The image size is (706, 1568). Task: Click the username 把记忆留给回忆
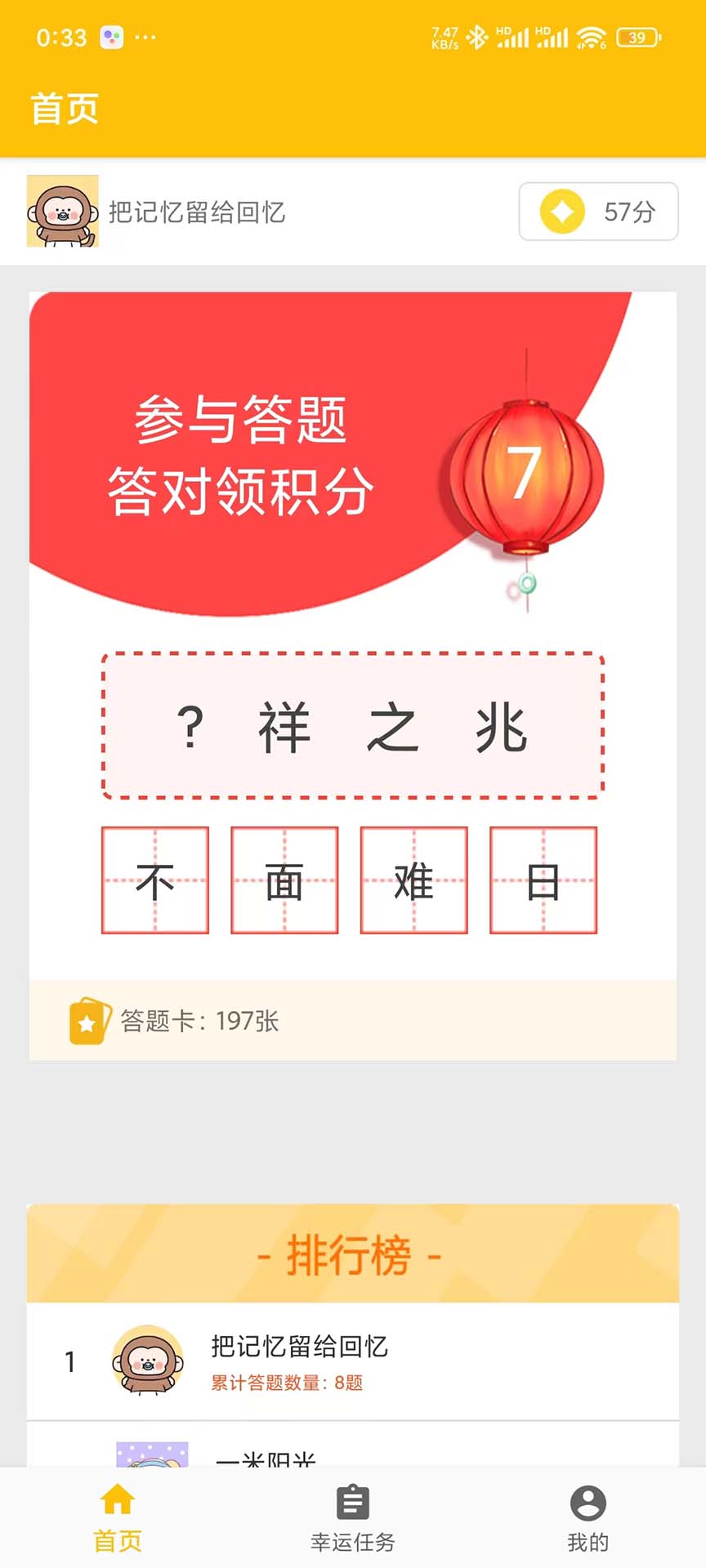[196, 211]
